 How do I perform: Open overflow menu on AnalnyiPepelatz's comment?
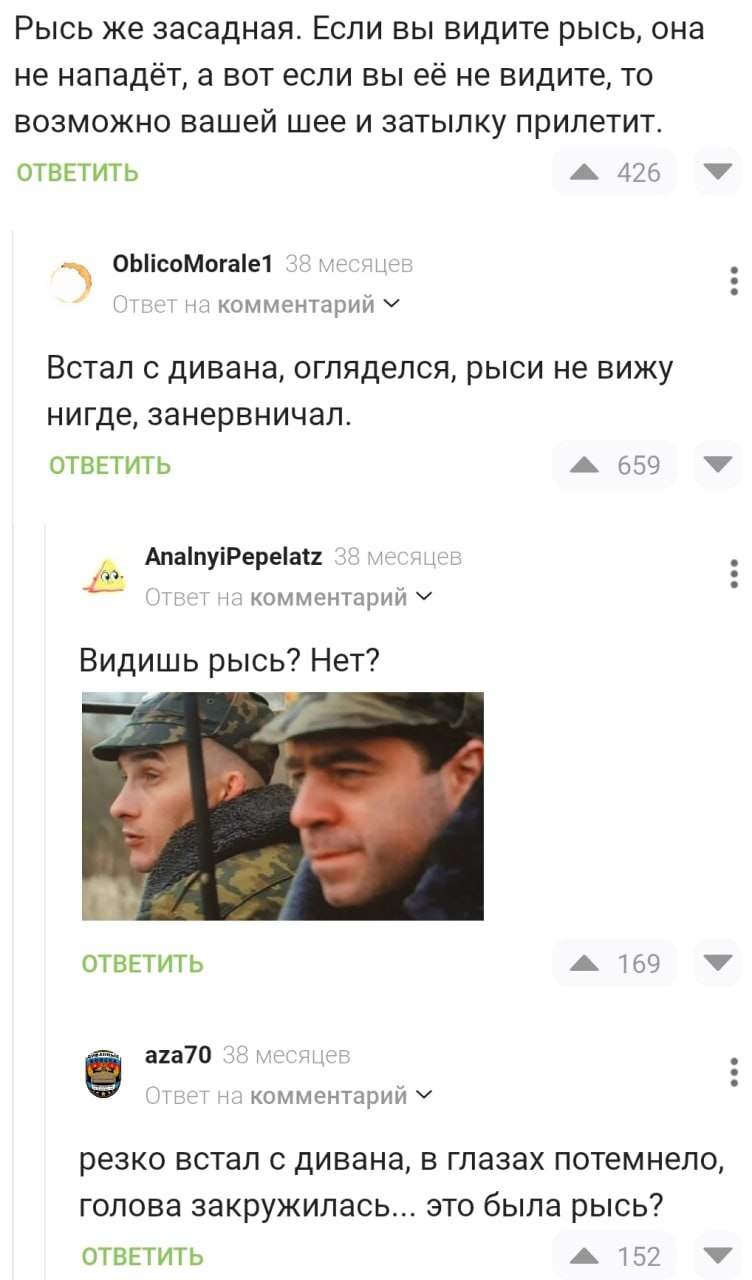click(x=735, y=574)
